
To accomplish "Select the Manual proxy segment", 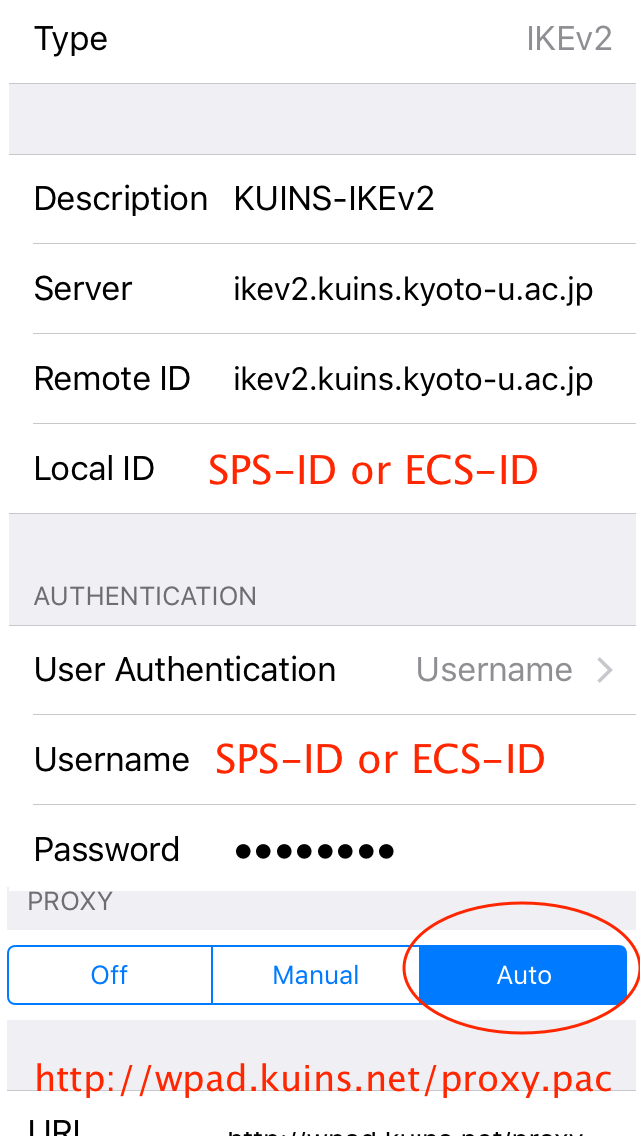I will tap(315, 975).
